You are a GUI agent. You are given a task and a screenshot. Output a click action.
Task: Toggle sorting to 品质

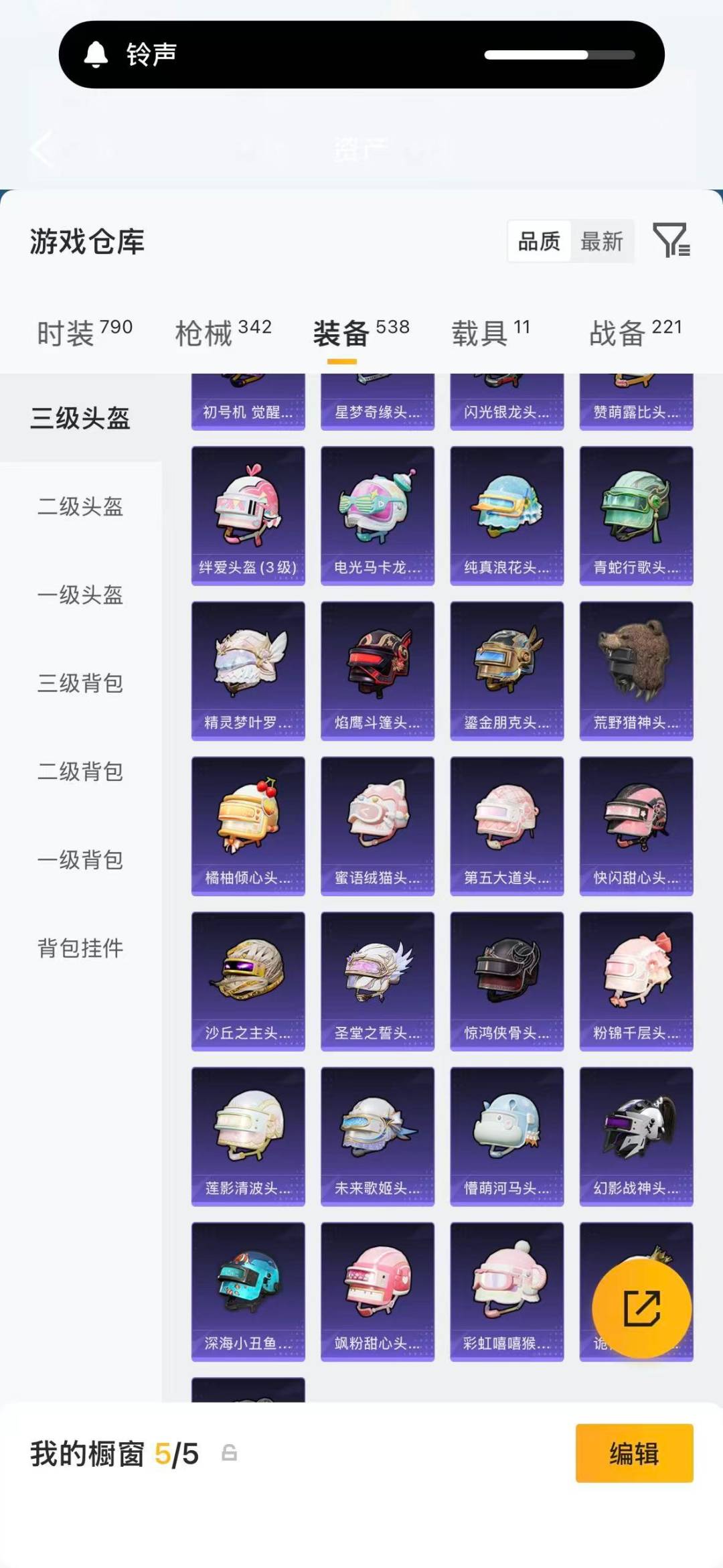pos(540,242)
